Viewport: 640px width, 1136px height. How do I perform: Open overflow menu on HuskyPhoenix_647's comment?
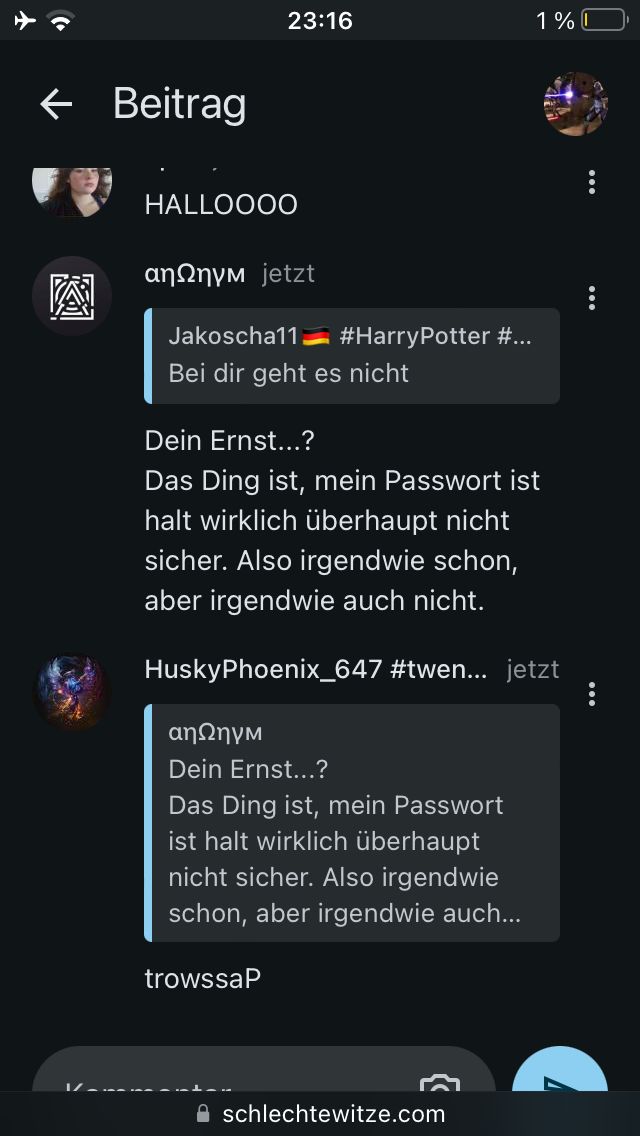[x=592, y=694]
